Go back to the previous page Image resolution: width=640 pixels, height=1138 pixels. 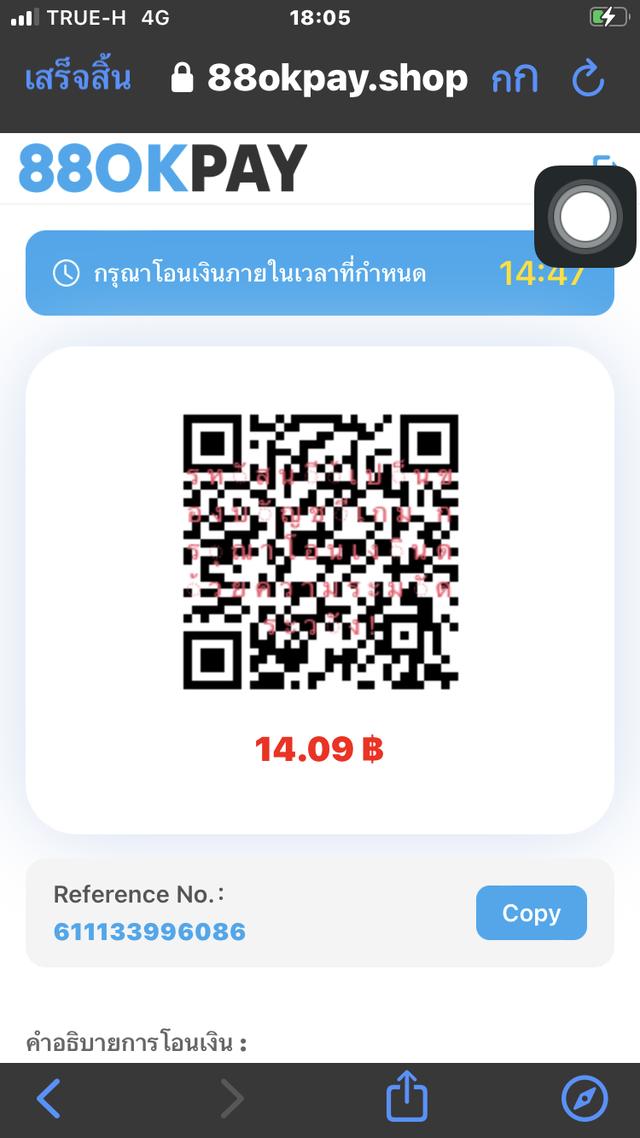(x=48, y=1099)
